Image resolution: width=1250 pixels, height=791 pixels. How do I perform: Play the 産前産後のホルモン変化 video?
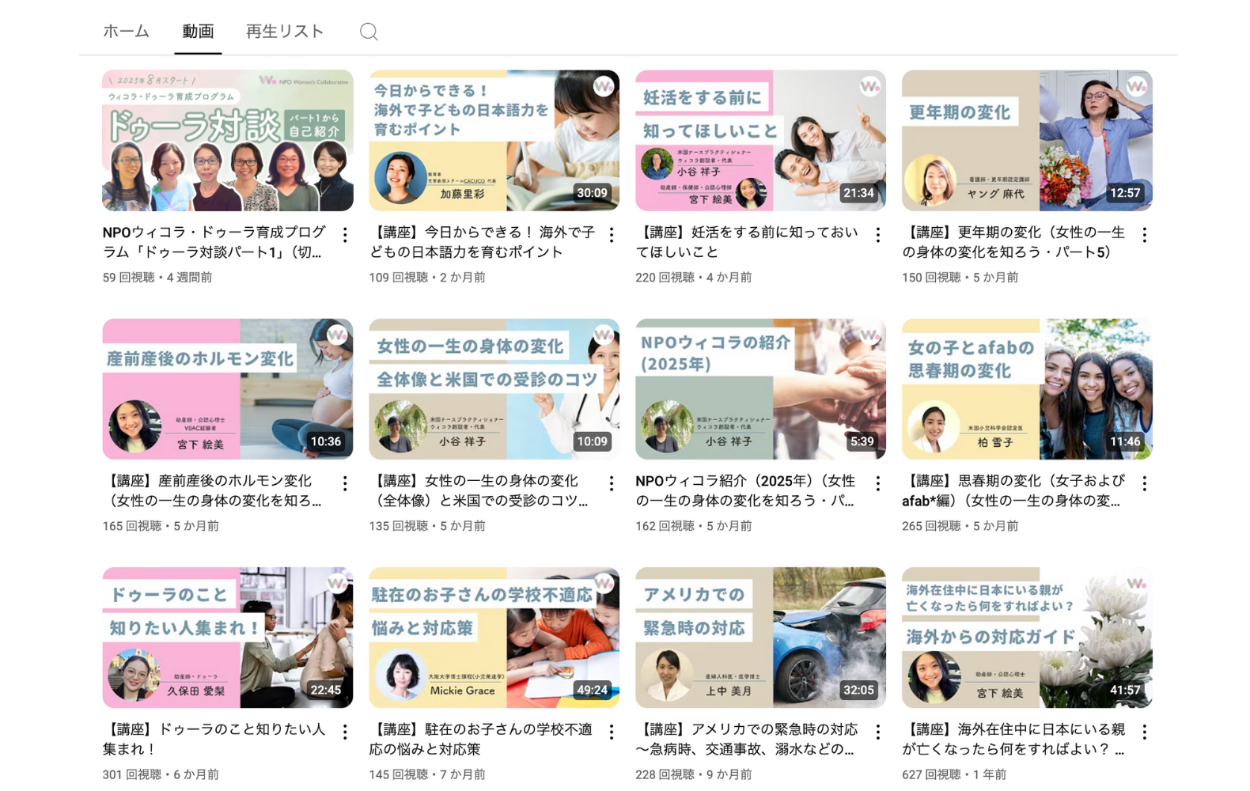pos(227,389)
